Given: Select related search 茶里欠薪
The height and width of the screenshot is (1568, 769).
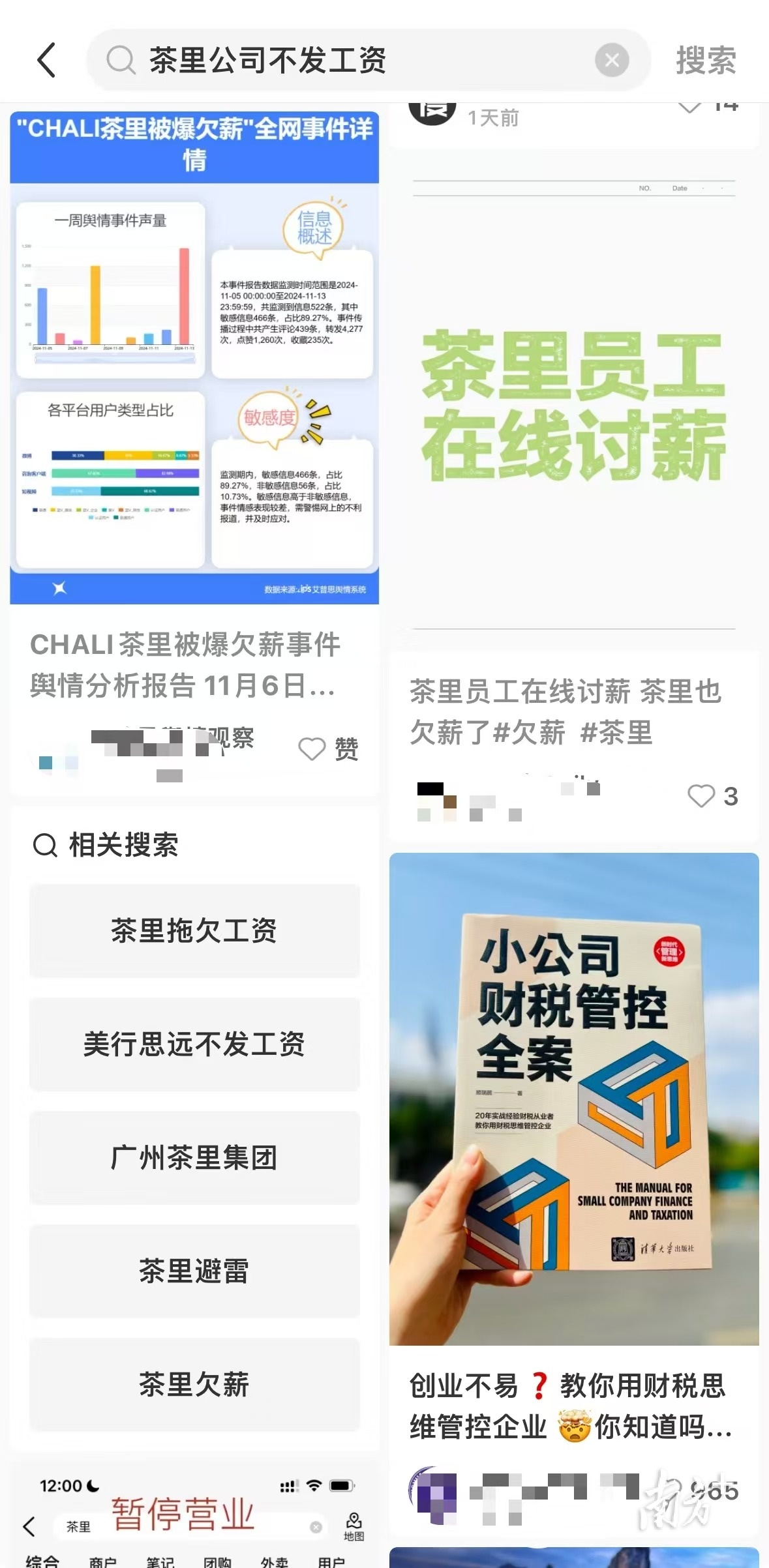Looking at the screenshot, I should [x=194, y=1384].
